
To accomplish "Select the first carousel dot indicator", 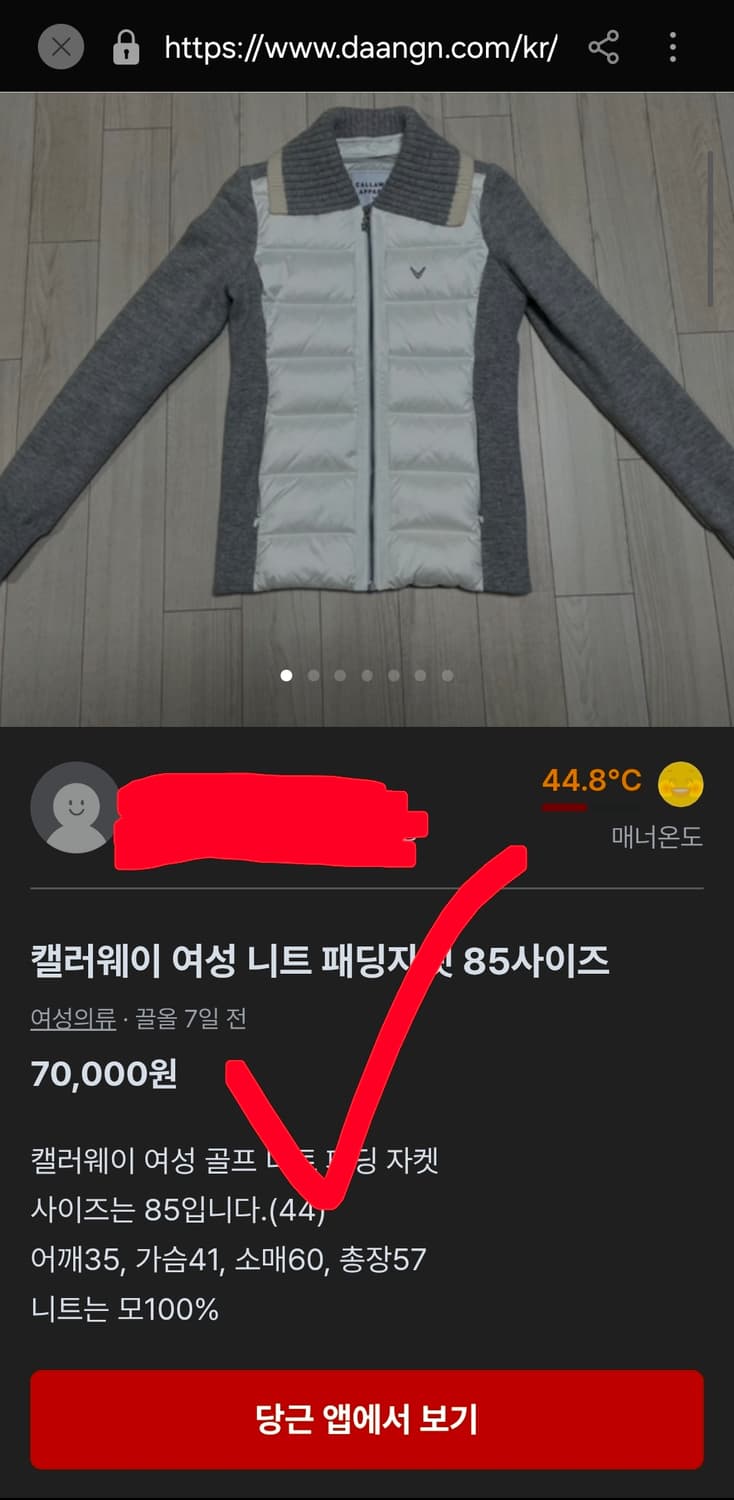I will click(287, 675).
